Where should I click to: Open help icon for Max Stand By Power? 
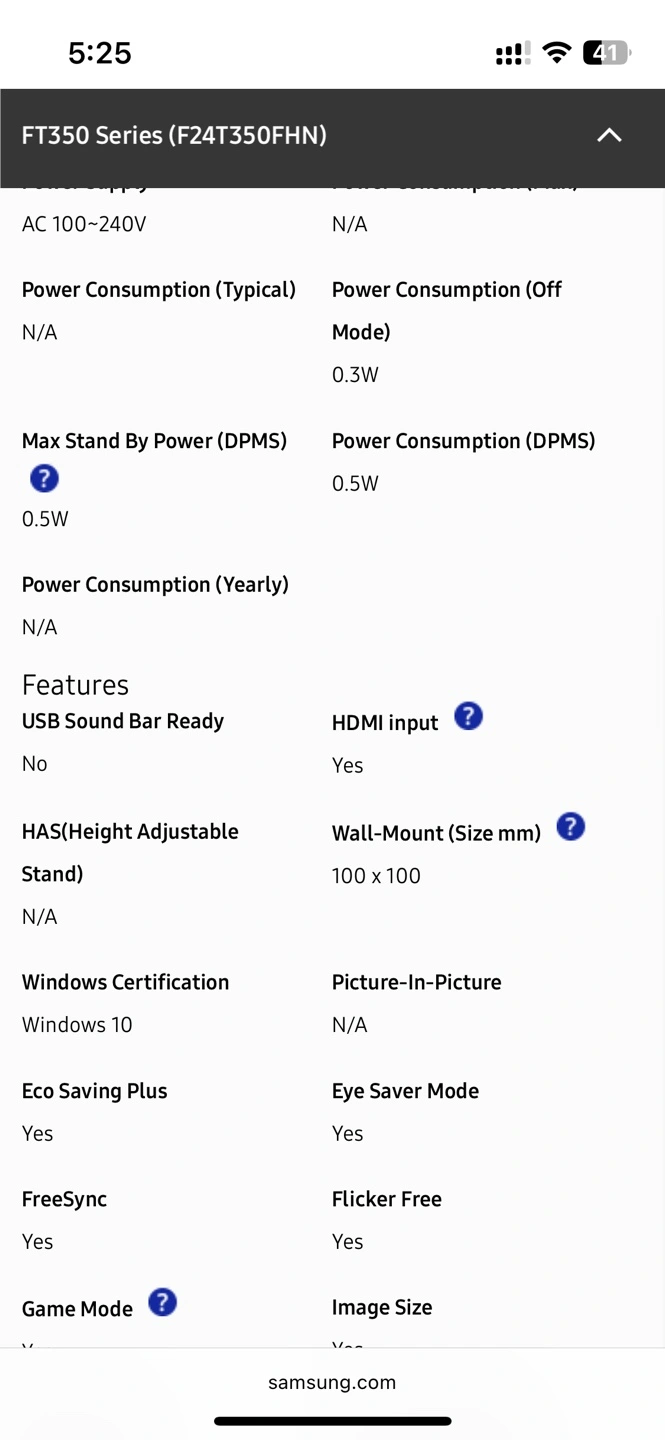(44, 479)
